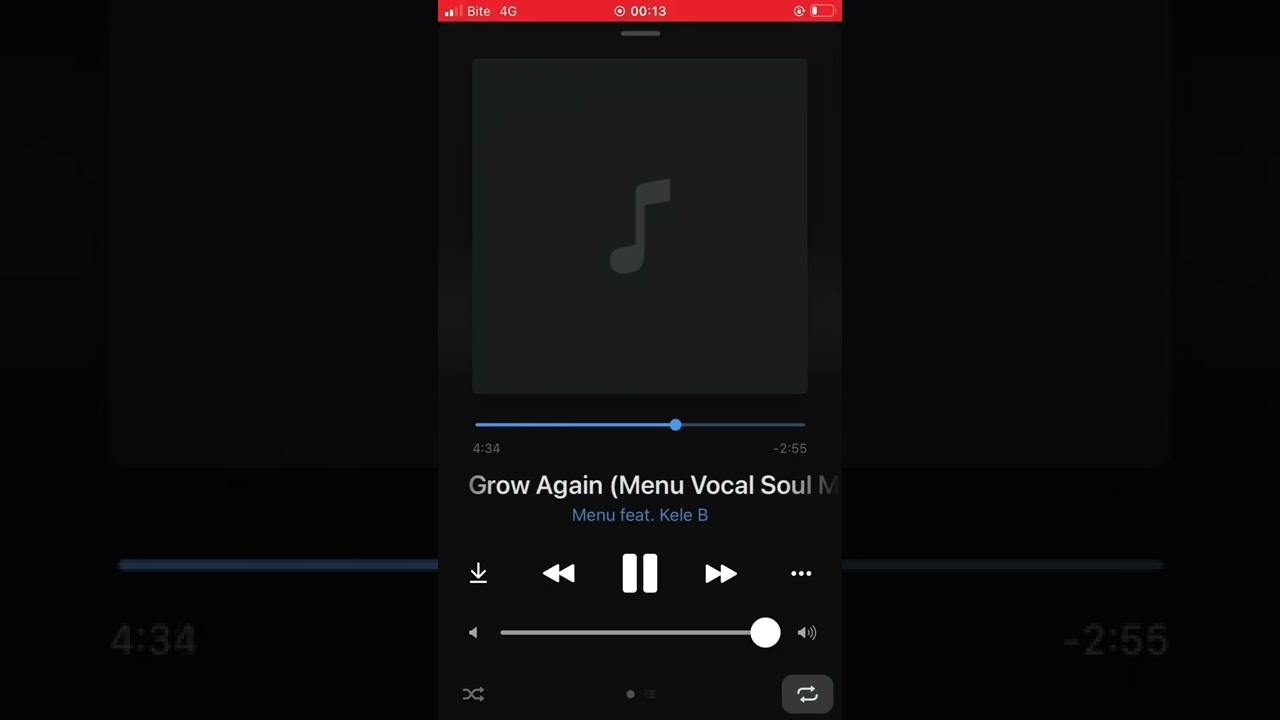The width and height of the screenshot is (1280, 720).
Task: Go back to the previous track
Action: (559, 573)
